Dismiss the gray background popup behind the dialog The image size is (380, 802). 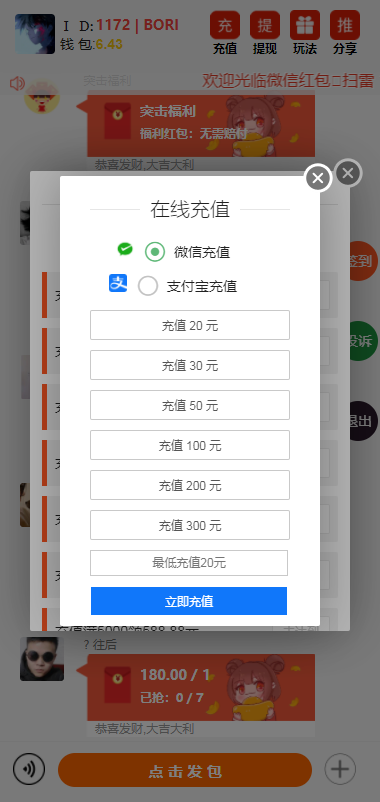[x=348, y=173]
